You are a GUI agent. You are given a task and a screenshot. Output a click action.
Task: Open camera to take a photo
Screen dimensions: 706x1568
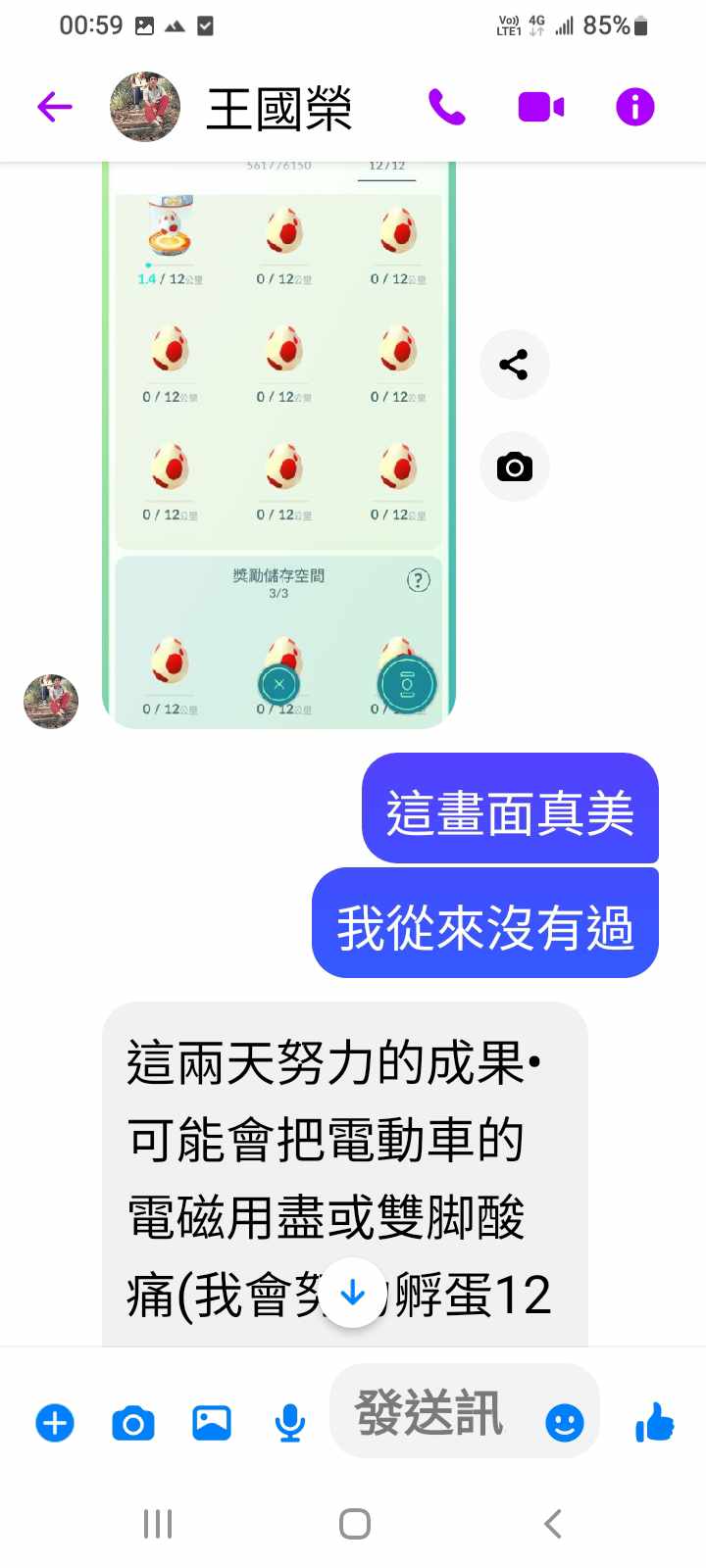click(x=133, y=1422)
